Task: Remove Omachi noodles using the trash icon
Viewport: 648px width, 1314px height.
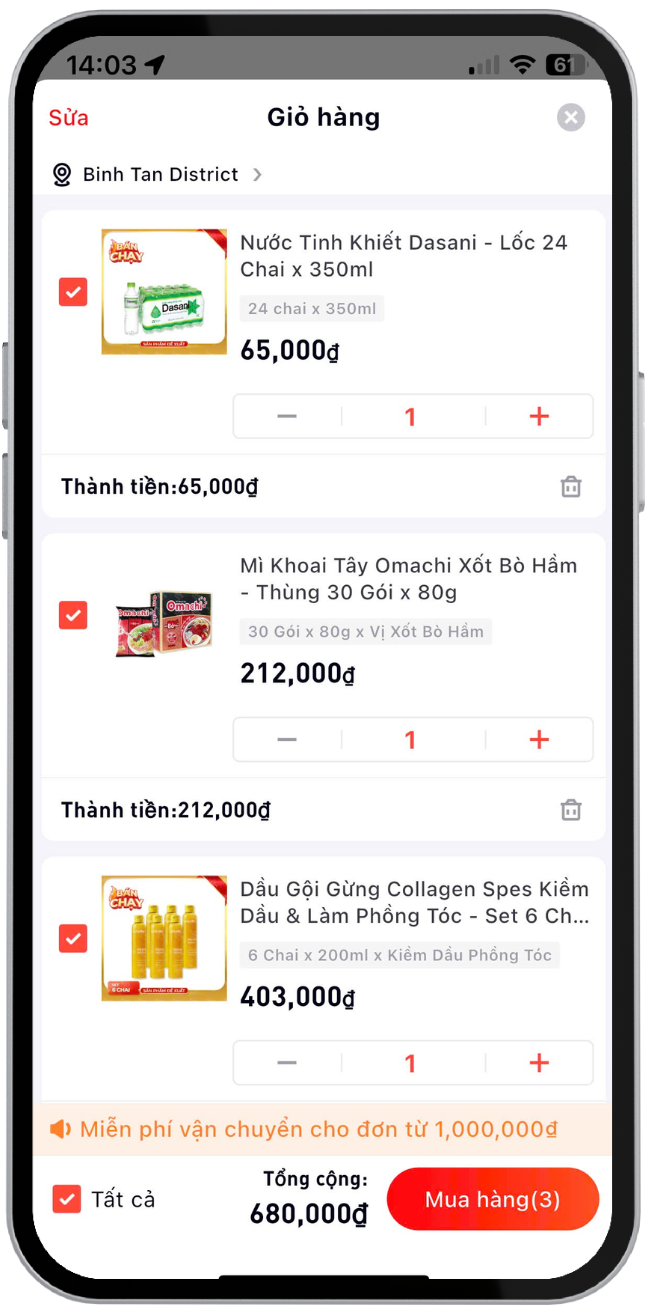Action: click(x=570, y=810)
